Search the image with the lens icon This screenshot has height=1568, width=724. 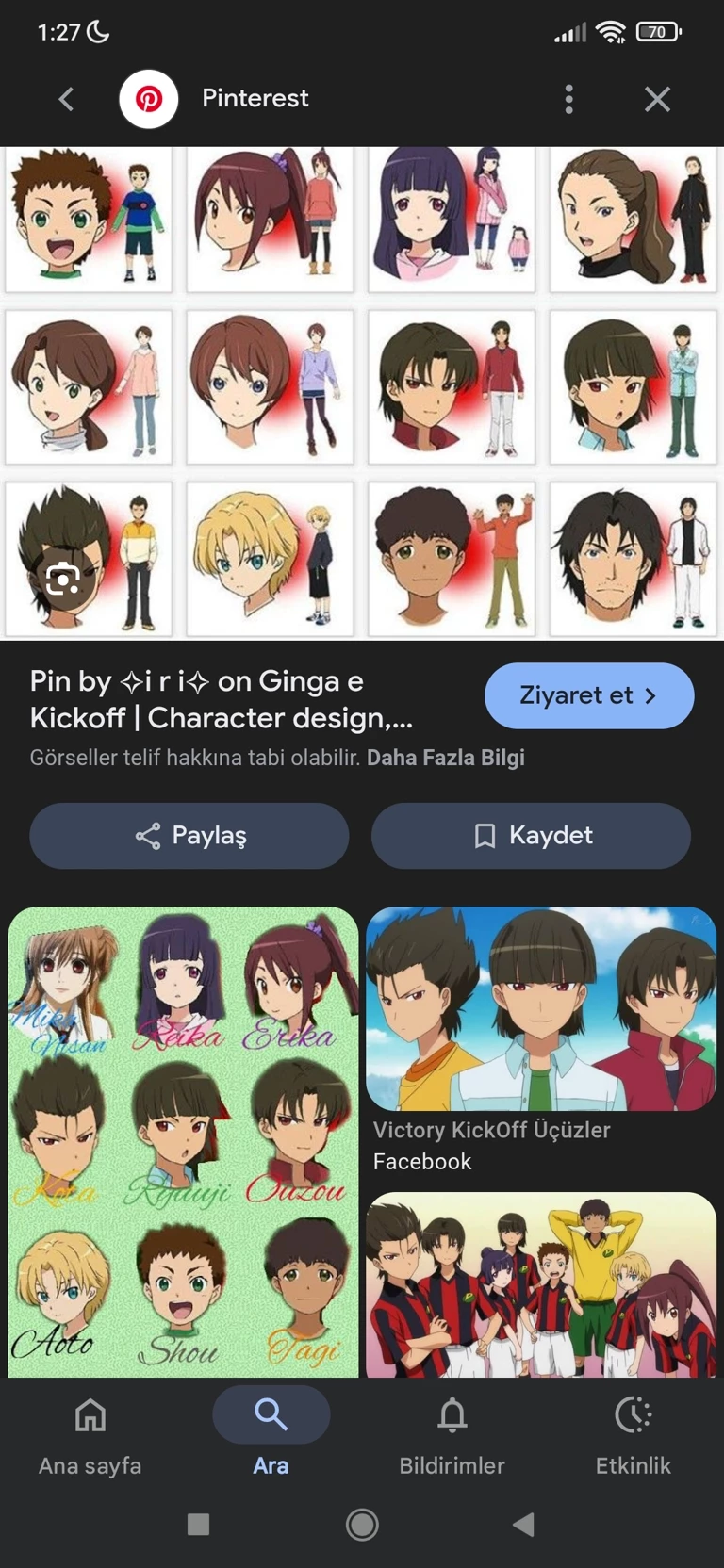pos(62,579)
